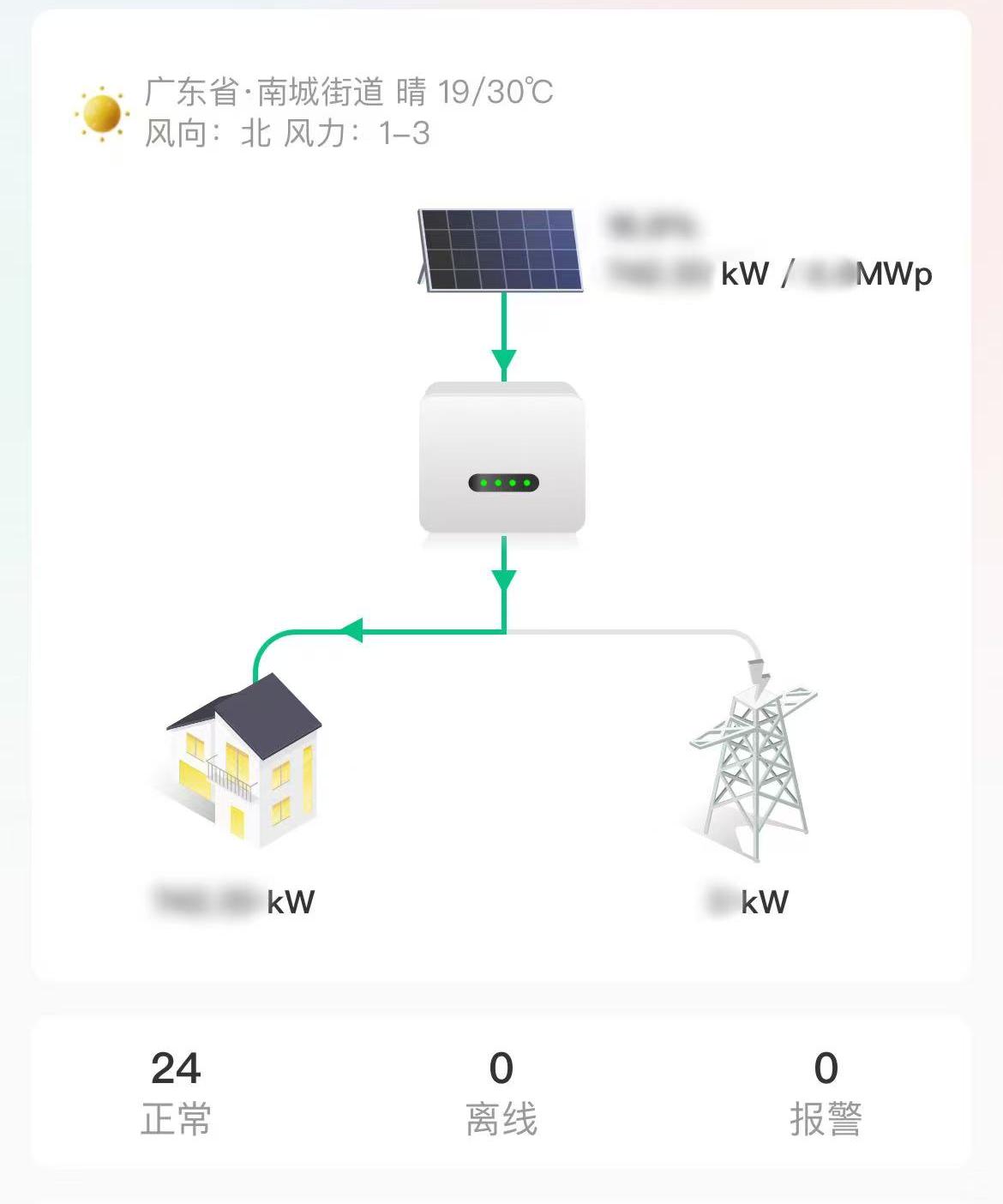The height and width of the screenshot is (1204, 1003).
Task: Click the 离线 offline status entry
Action: (x=501, y=1089)
